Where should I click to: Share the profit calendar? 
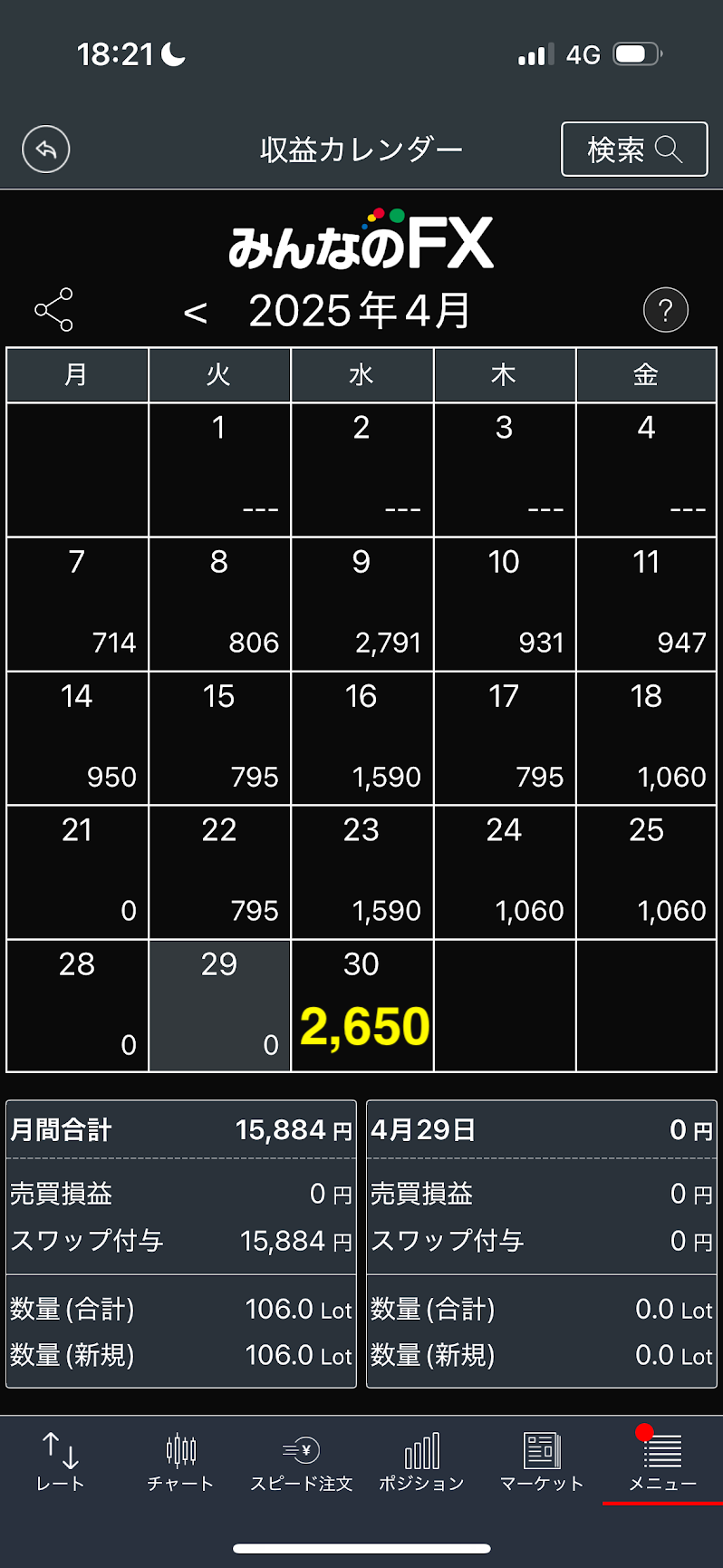53,310
